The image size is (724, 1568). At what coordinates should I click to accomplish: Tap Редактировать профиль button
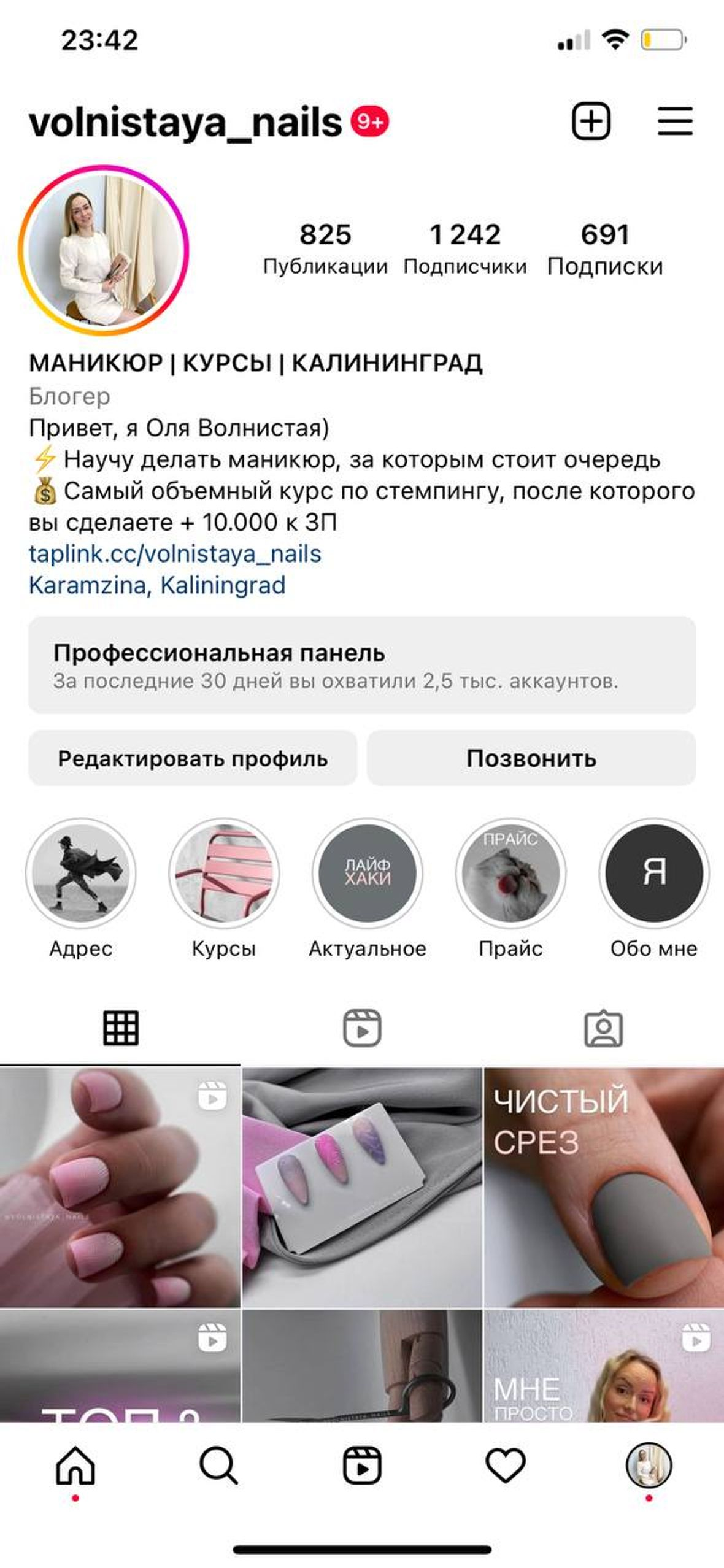click(x=193, y=758)
